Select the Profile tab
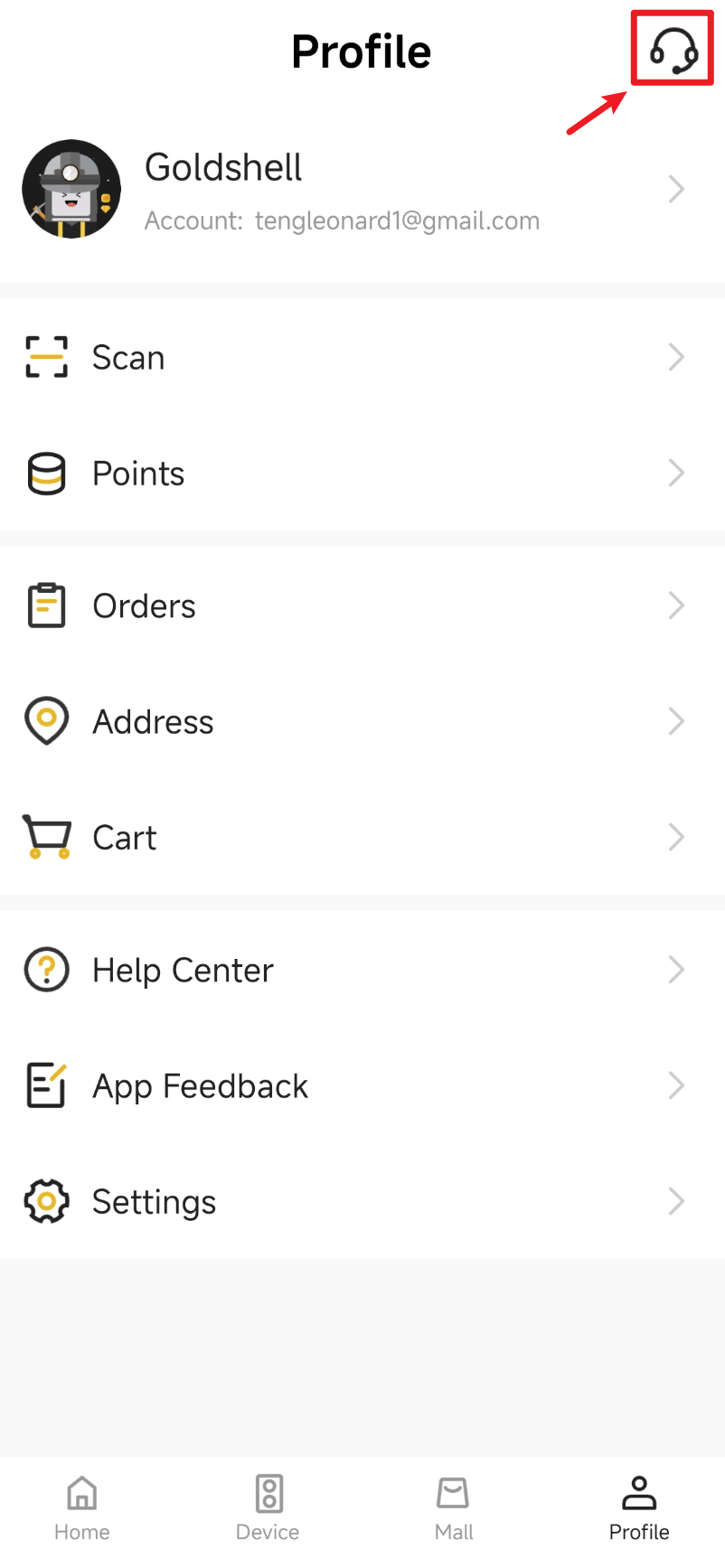The height and width of the screenshot is (1568, 725). [639, 1508]
